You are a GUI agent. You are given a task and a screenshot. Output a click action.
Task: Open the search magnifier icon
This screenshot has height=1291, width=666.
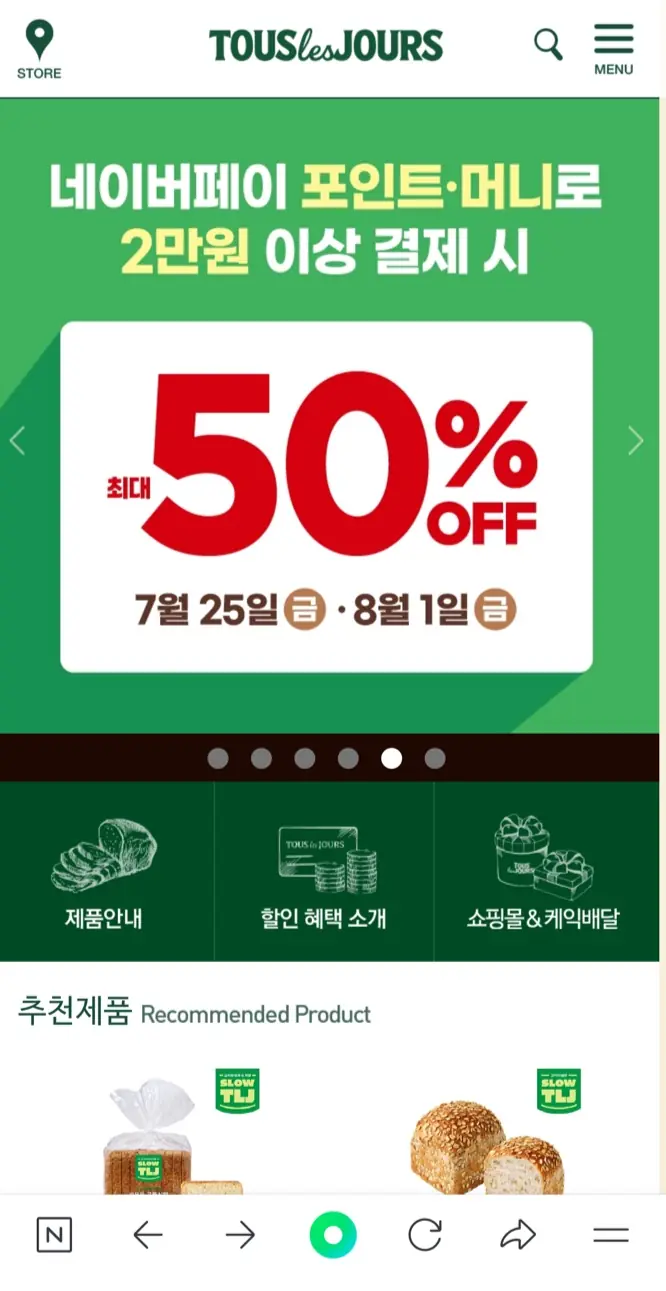(548, 45)
